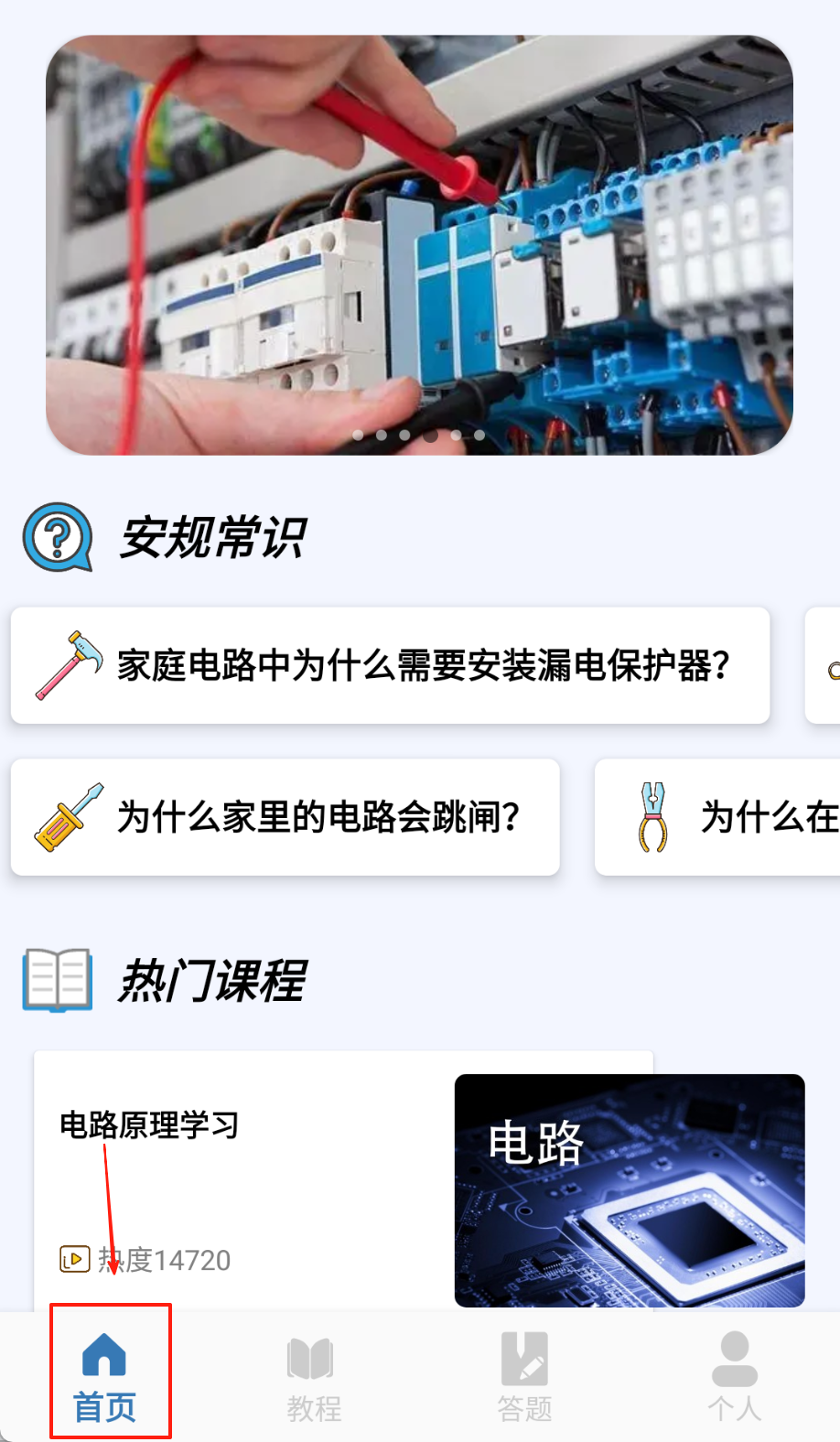Open the electrical panel banner image
Image resolution: width=840 pixels, height=1442 pixels.
coord(419,245)
